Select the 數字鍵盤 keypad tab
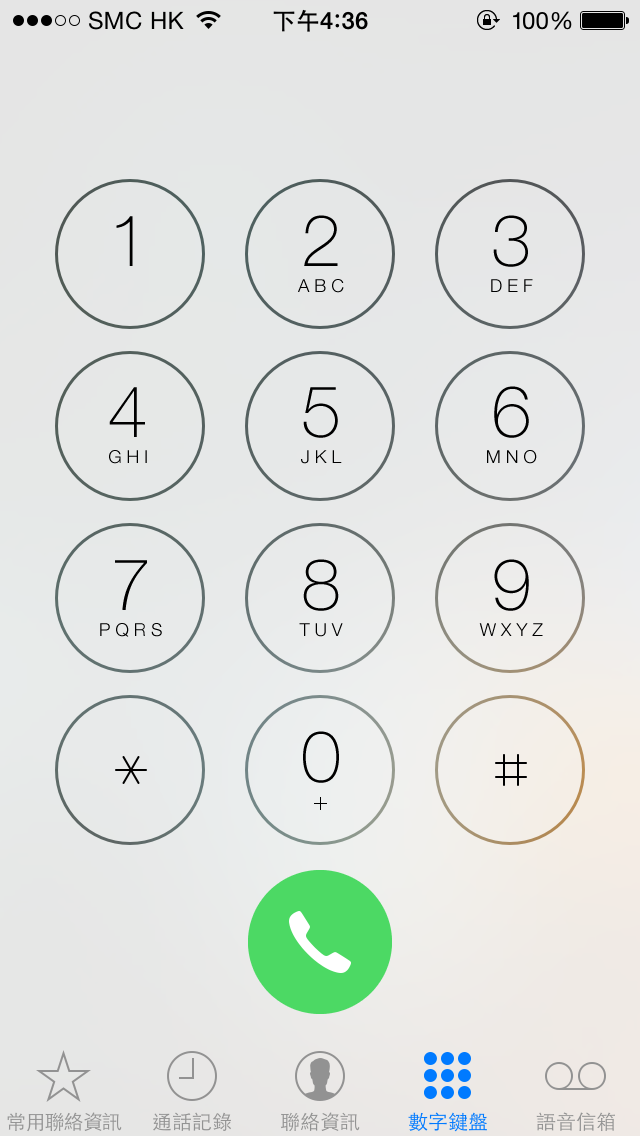This screenshot has width=640, height=1136. tap(447, 1092)
